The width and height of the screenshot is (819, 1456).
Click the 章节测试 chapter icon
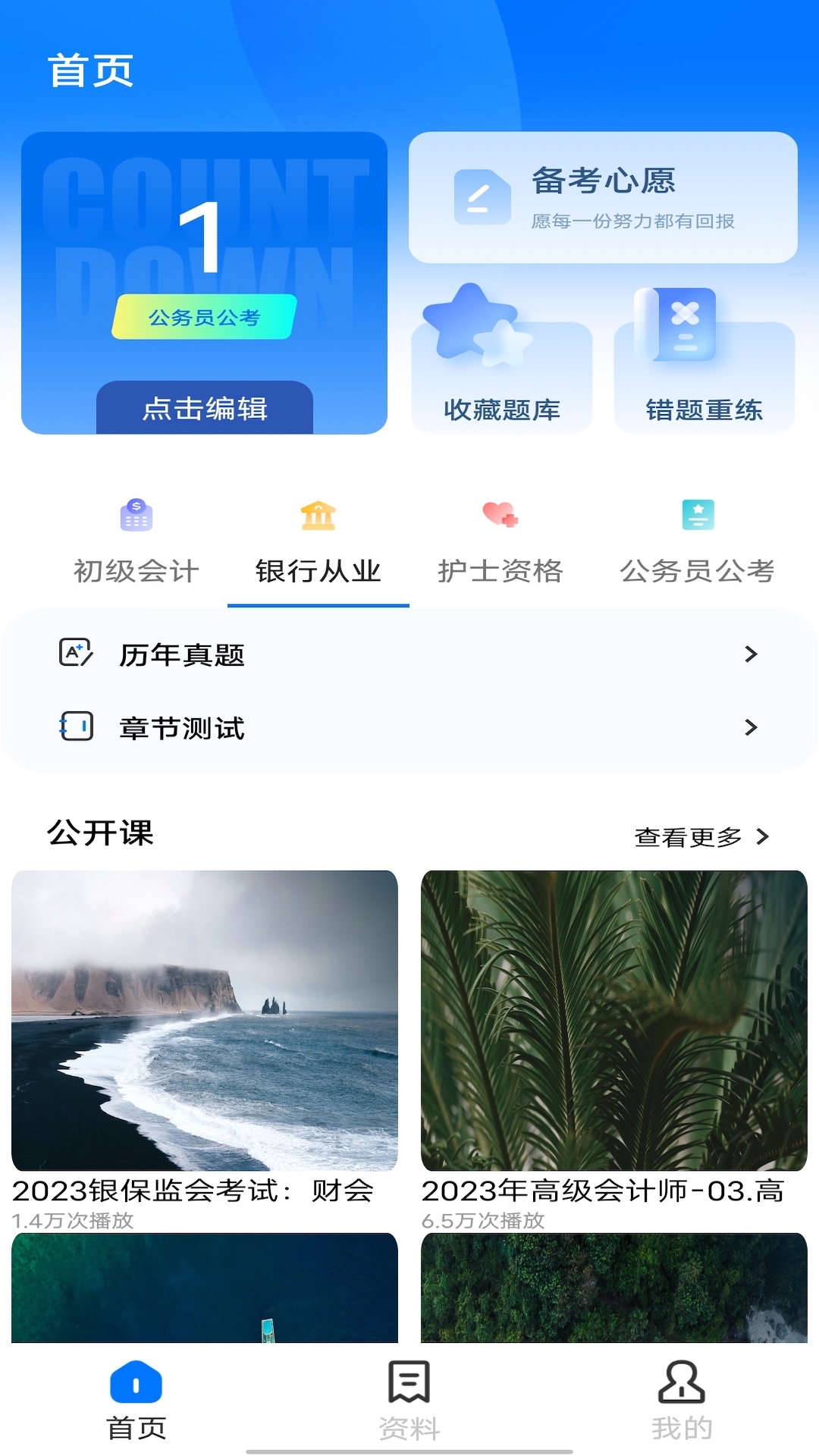74,729
